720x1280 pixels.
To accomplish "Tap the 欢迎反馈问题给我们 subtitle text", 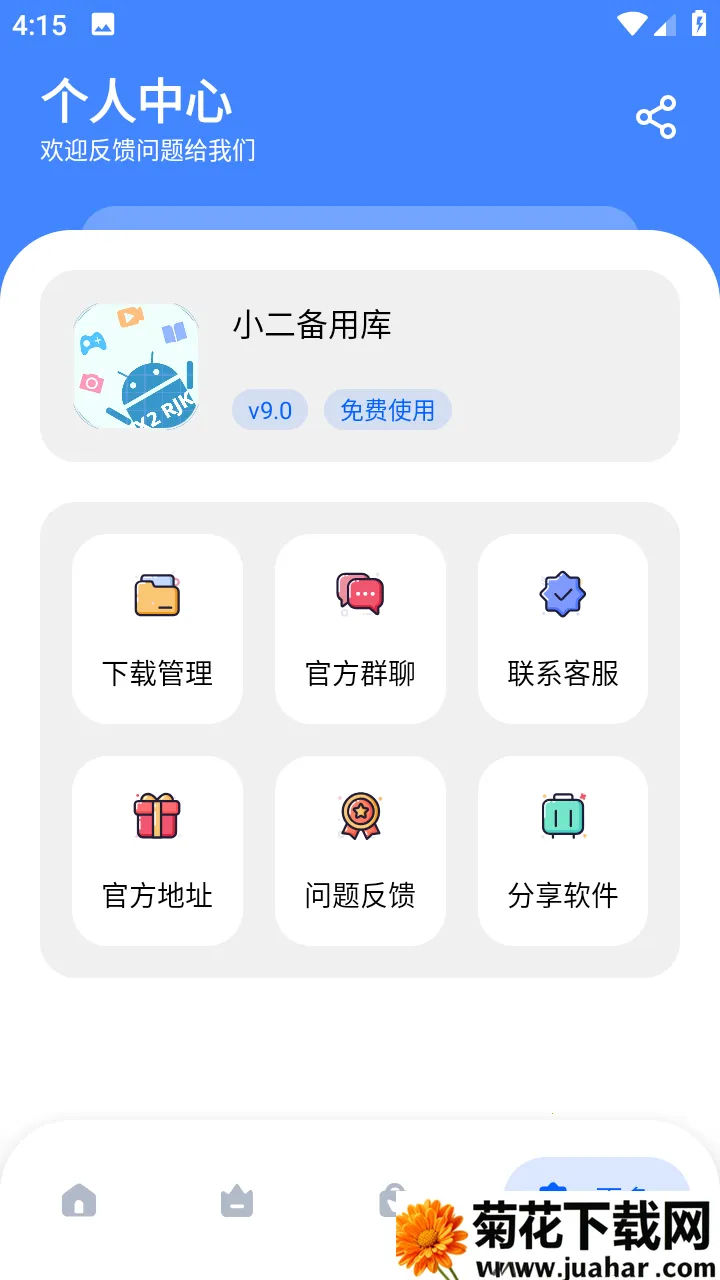I will (147, 151).
